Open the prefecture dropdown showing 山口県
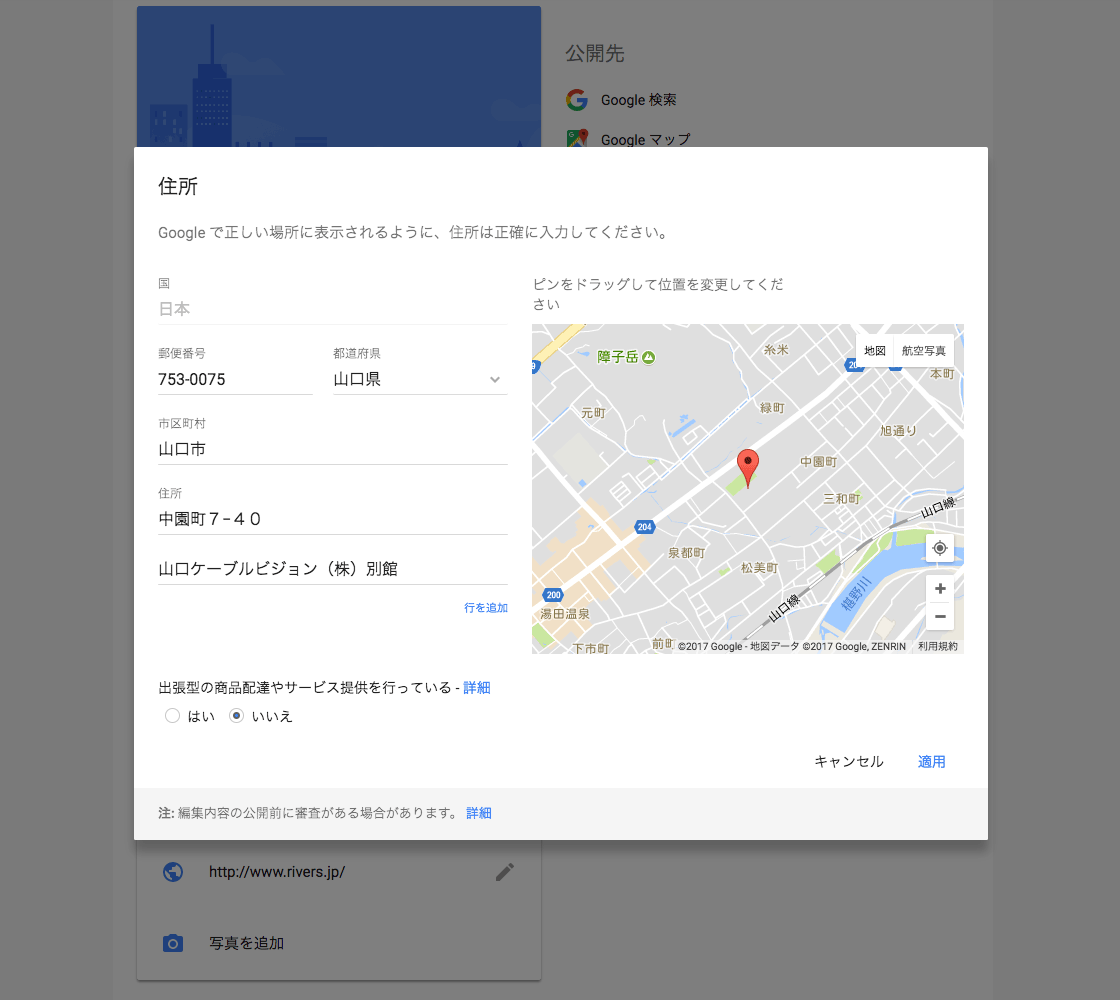The height and width of the screenshot is (1000, 1120). coord(420,380)
